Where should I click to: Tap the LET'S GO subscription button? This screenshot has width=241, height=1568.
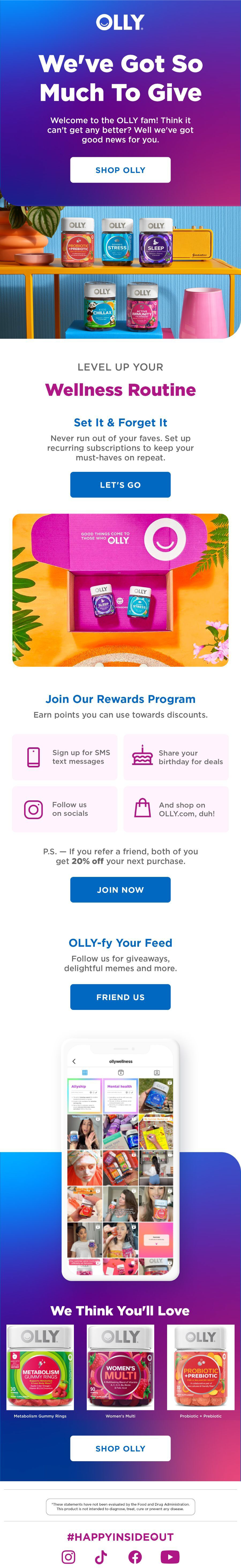(x=120, y=485)
